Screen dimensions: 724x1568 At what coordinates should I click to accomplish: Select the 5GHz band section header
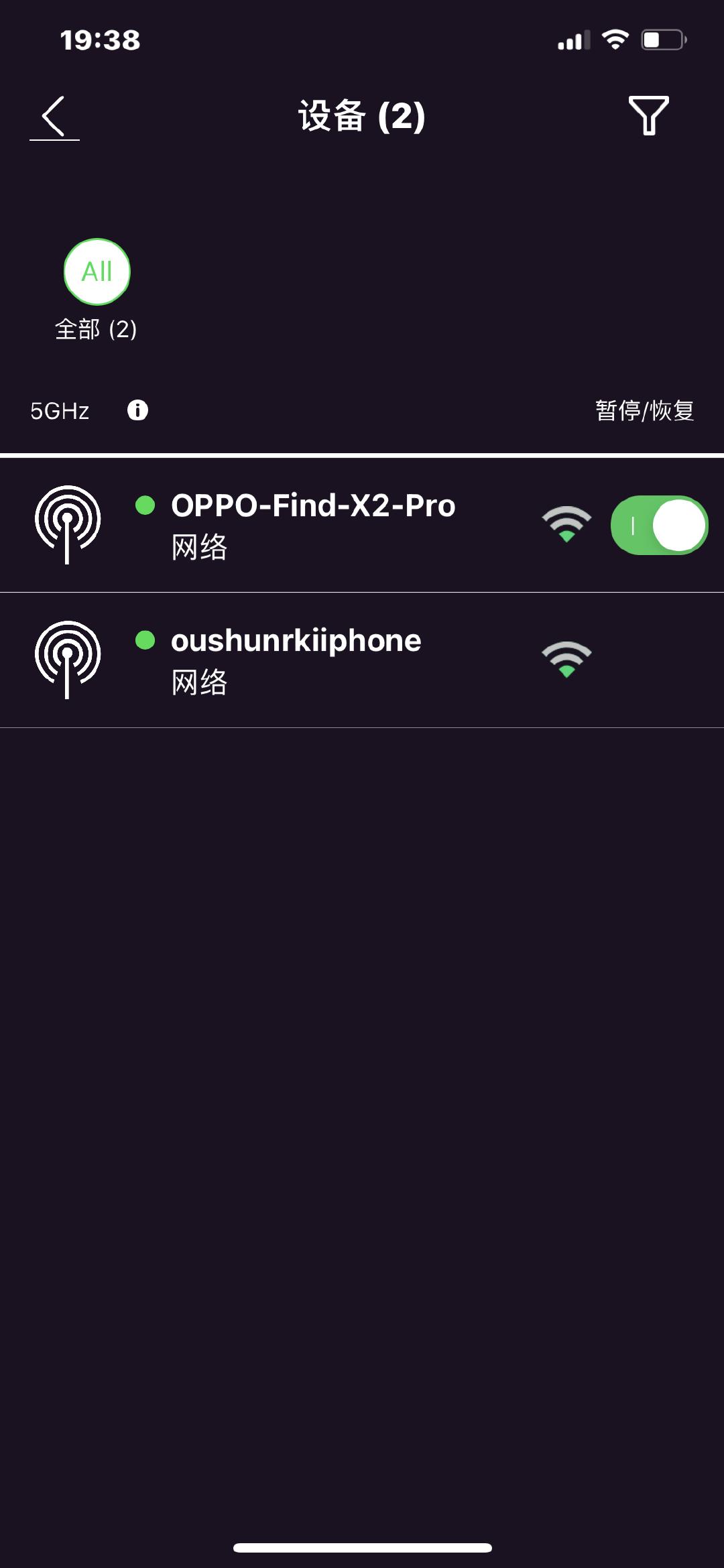[x=59, y=411]
